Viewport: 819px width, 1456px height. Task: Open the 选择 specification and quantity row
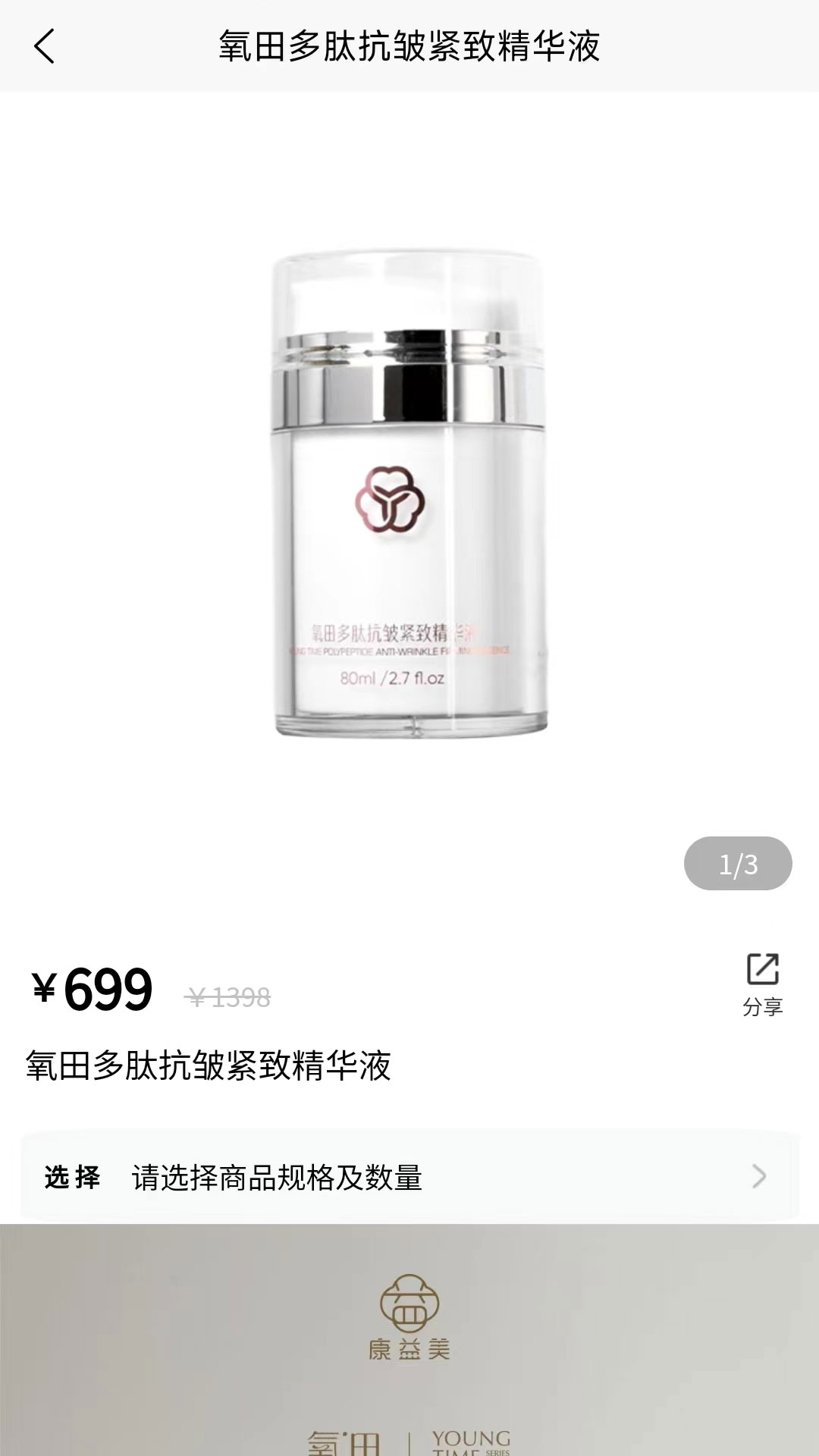click(x=409, y=1177)
